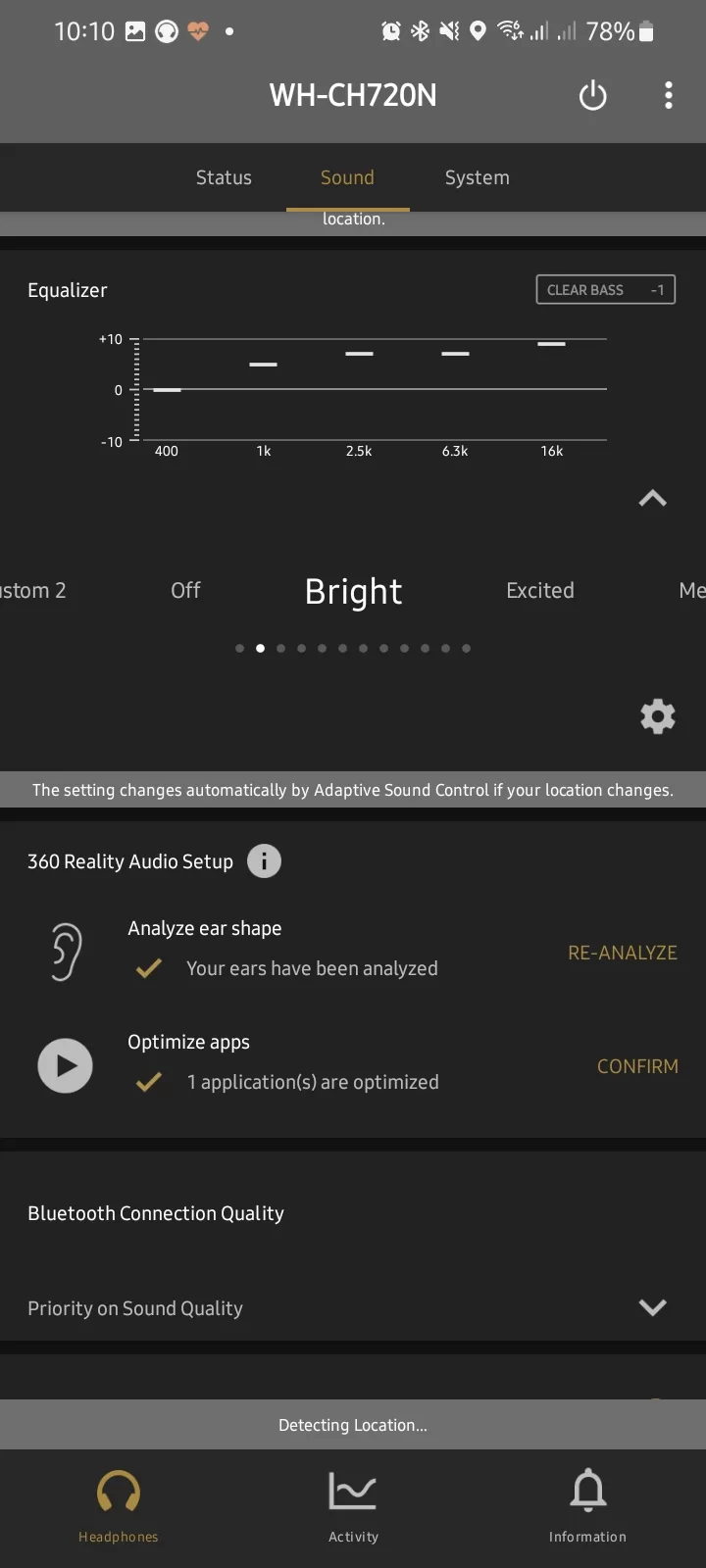Open the Information tab

tap(587, 1506)
